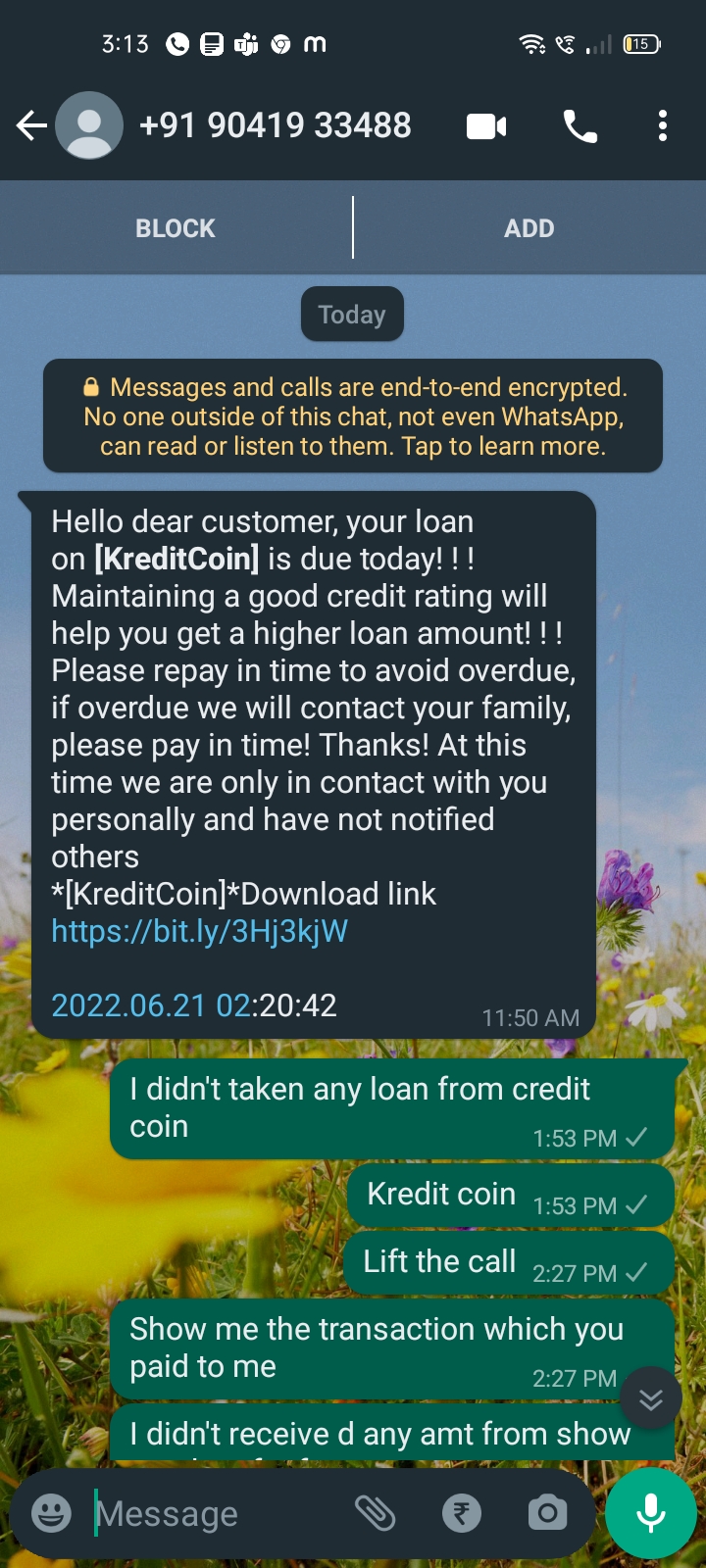Go back to the chats list

pyautogui.click(x=31, y=125)
